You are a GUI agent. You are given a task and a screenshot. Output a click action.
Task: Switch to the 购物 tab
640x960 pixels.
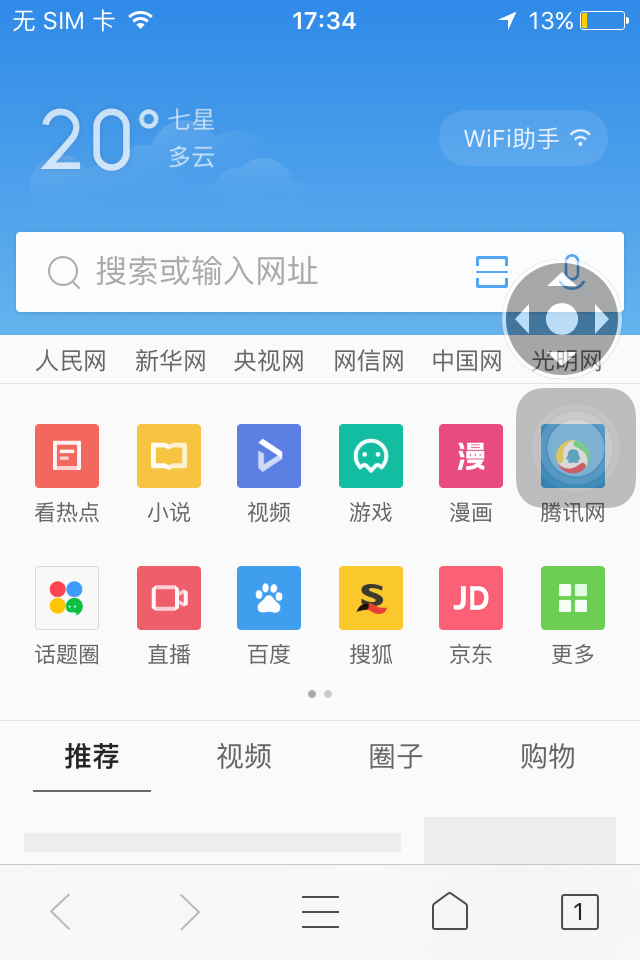[548, 756]
